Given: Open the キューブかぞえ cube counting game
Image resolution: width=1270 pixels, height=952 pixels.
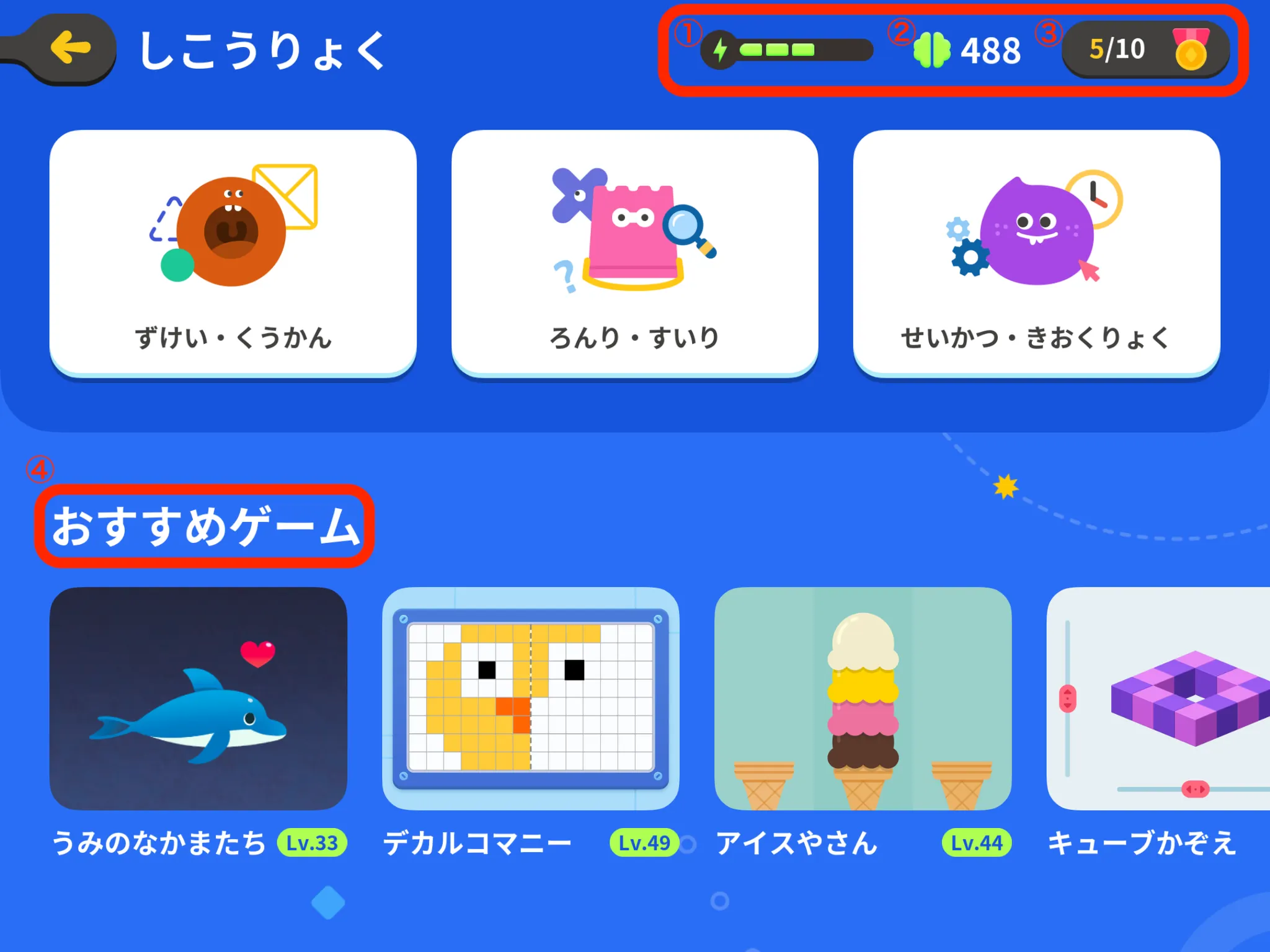Looking at the screenshot, I should tap(1158, 699).
